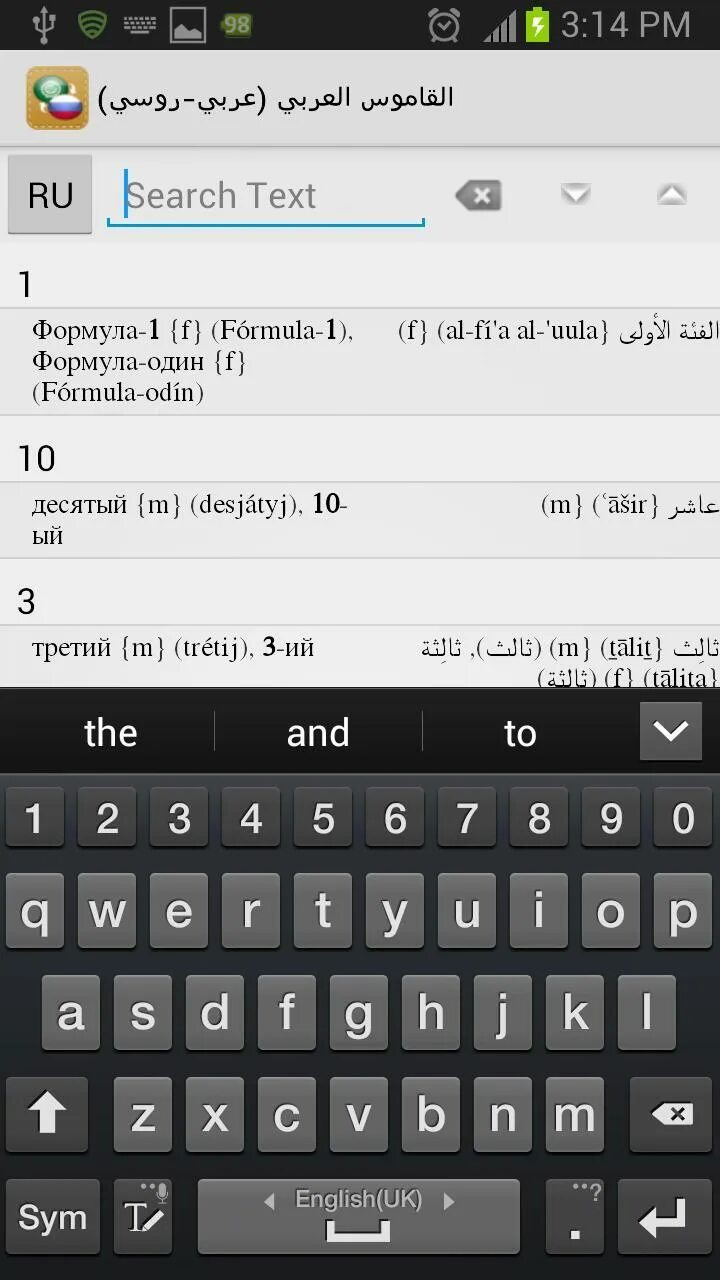Tap the down arrow next to search
The image size is (720, 1280).
click(575, 195)
